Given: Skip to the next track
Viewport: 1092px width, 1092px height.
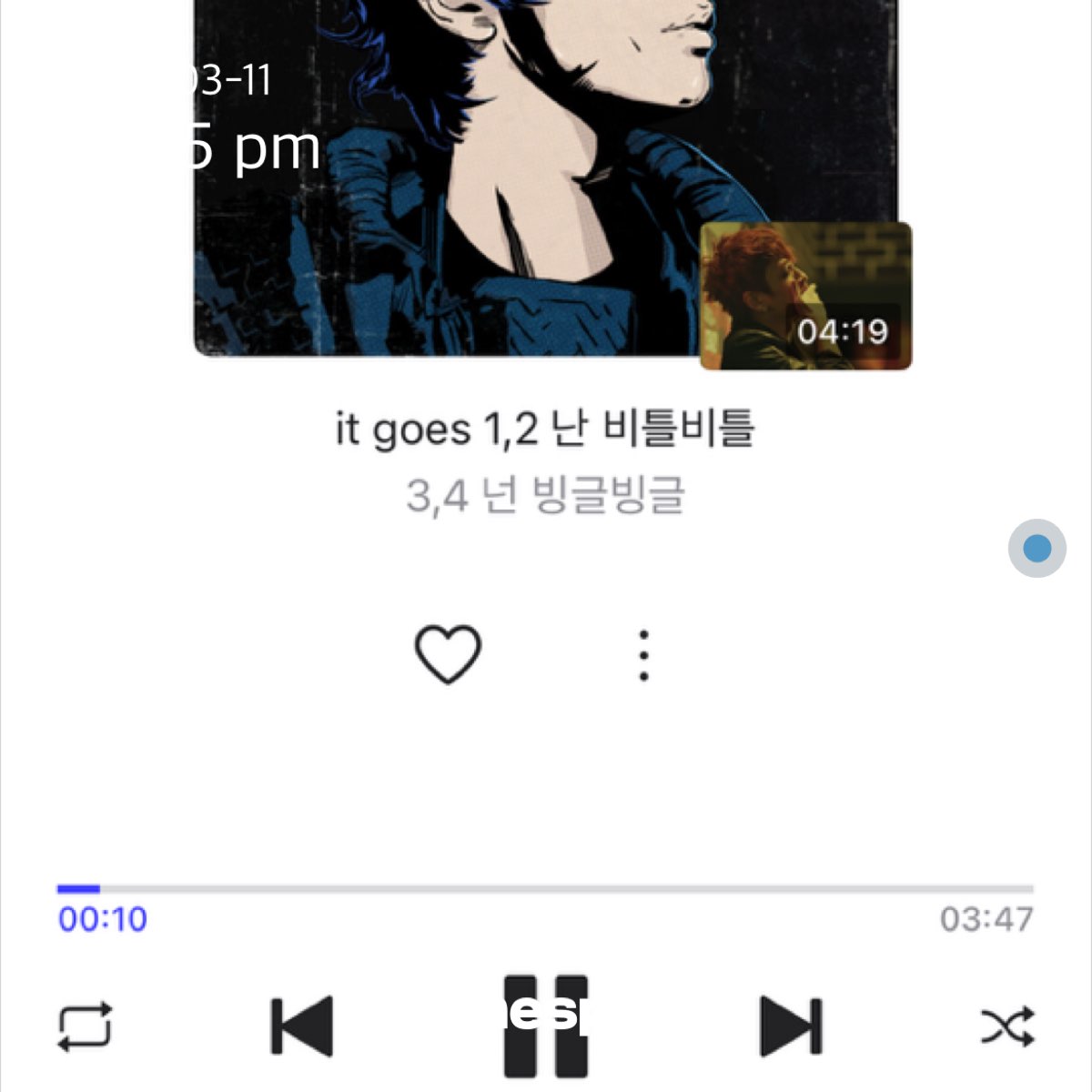Looking at the screenshot, I should (x=790, y=1026).
